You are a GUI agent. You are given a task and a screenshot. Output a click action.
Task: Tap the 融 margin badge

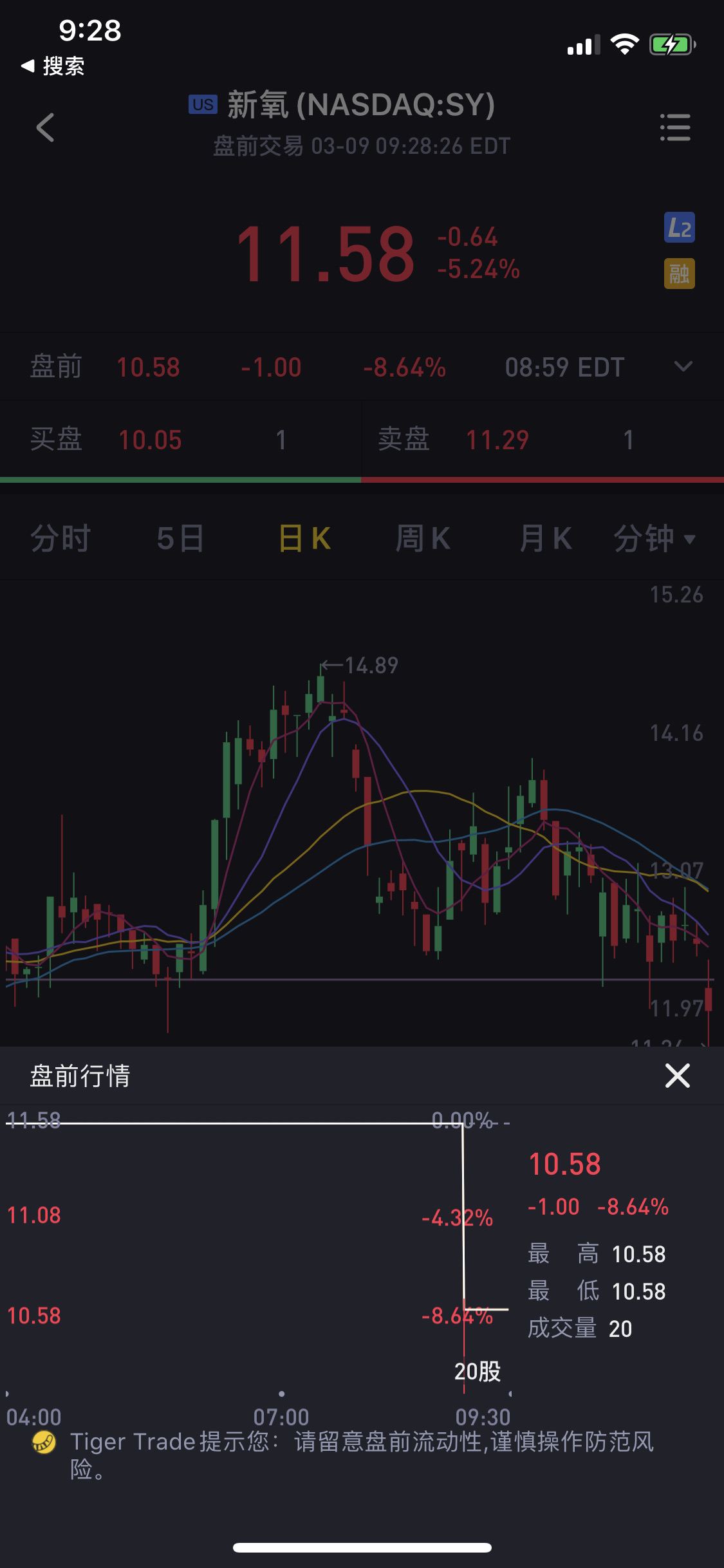(680, 274)
